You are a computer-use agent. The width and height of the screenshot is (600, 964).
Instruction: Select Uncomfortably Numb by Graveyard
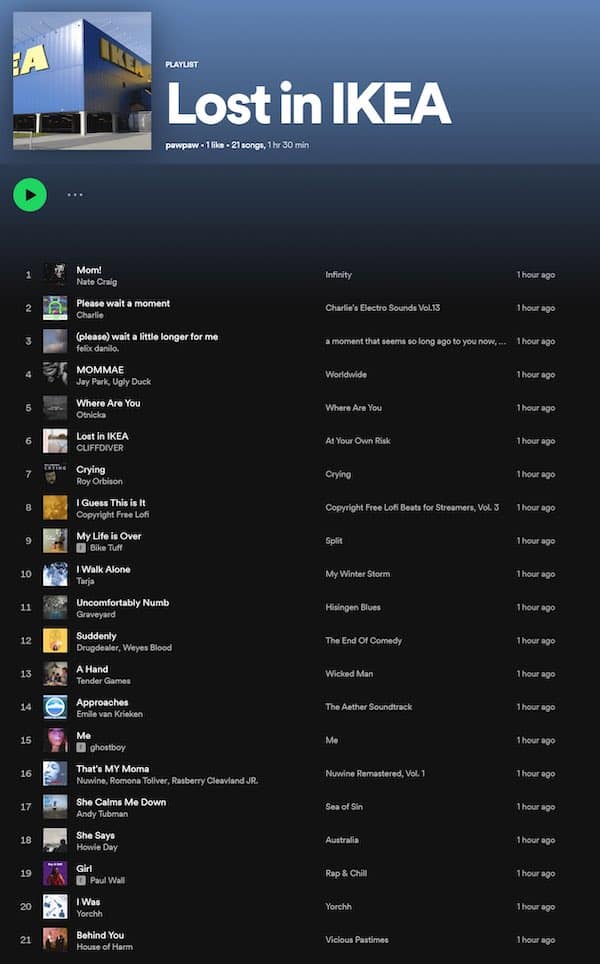tap(122, 602)
